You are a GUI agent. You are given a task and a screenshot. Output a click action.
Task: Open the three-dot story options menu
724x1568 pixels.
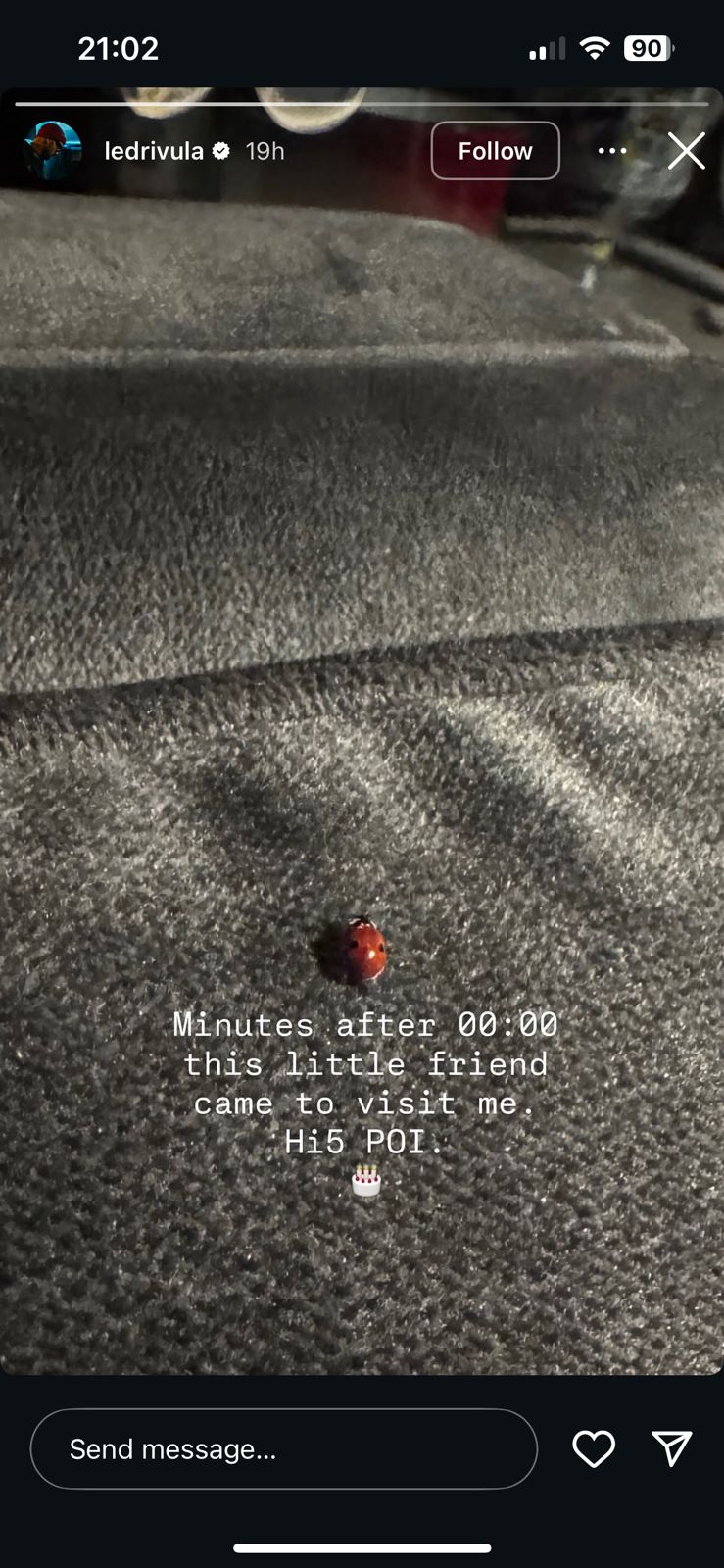(612, 151)
